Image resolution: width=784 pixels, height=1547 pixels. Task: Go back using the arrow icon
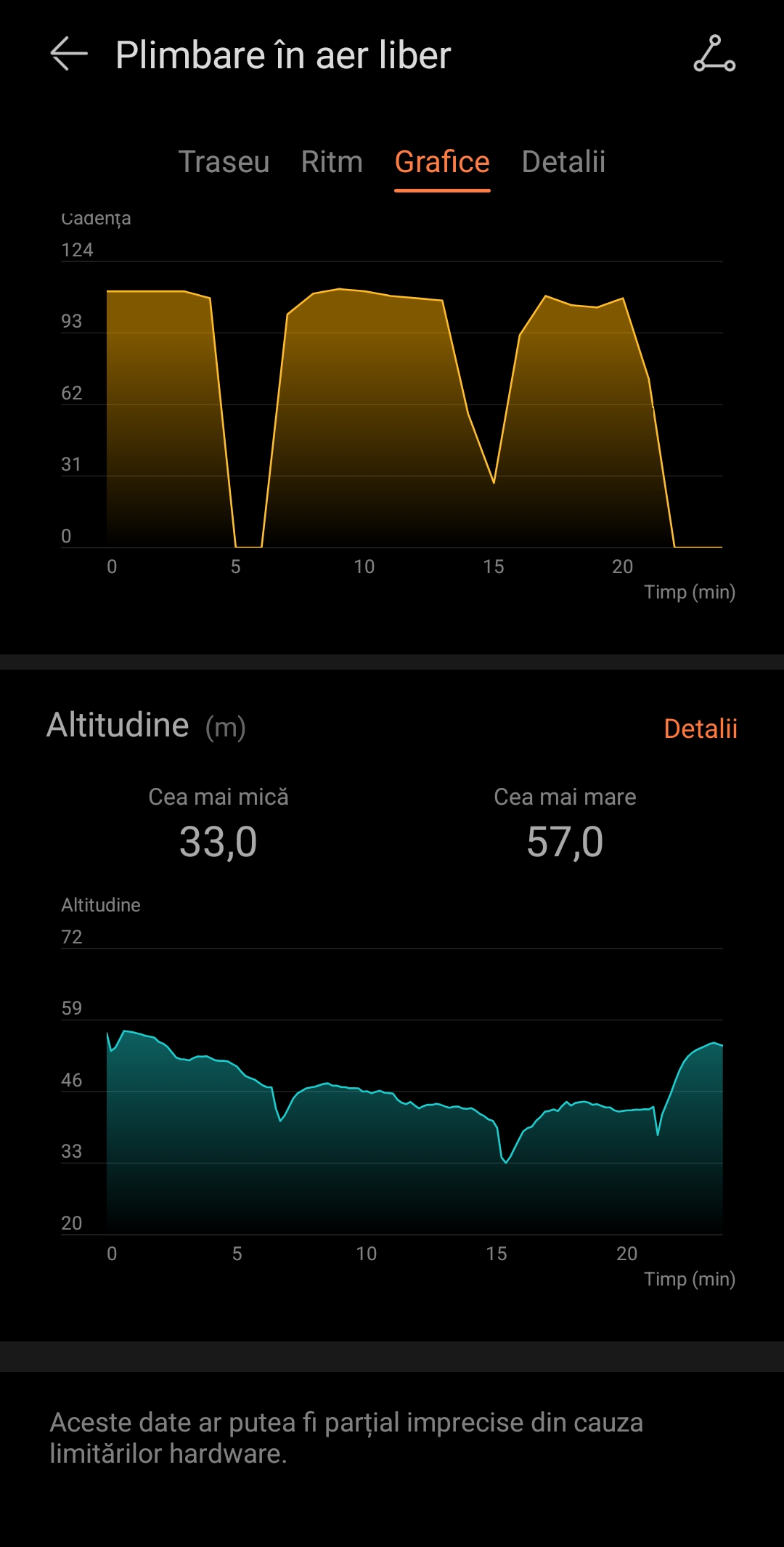pyautogui.click(x=69, y=54)
